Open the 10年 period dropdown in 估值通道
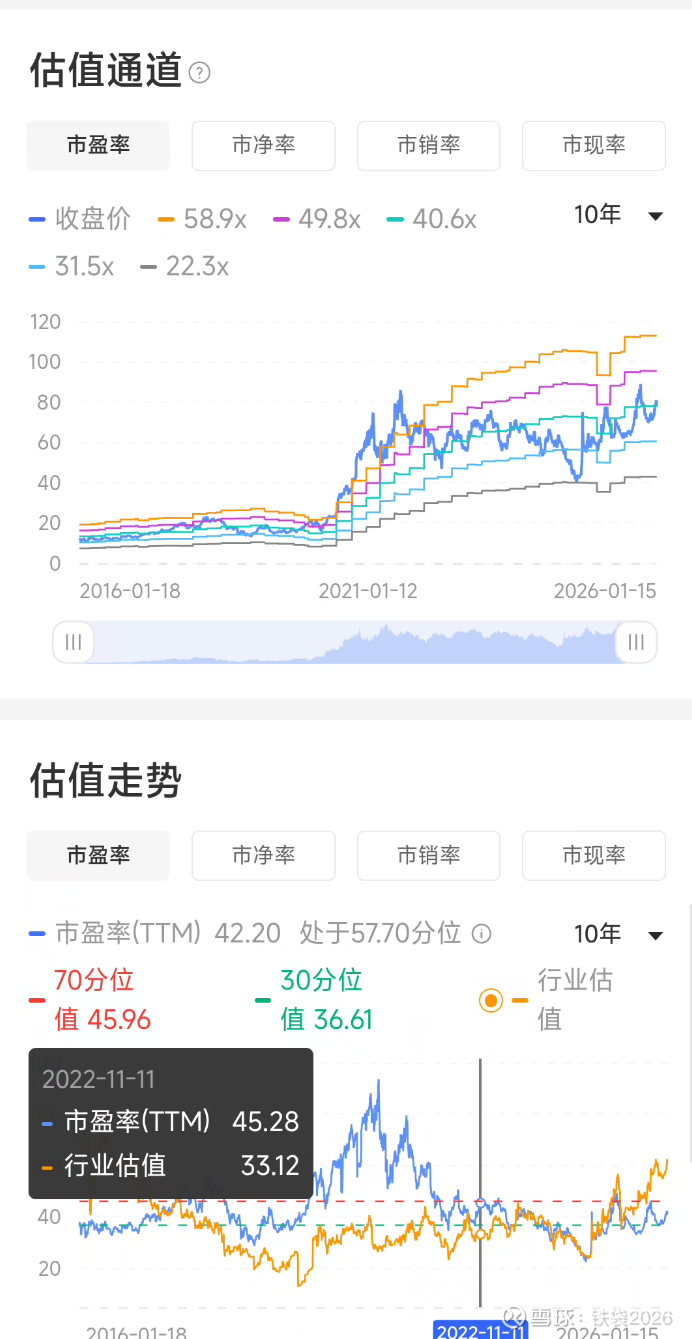 pos(618,215)
